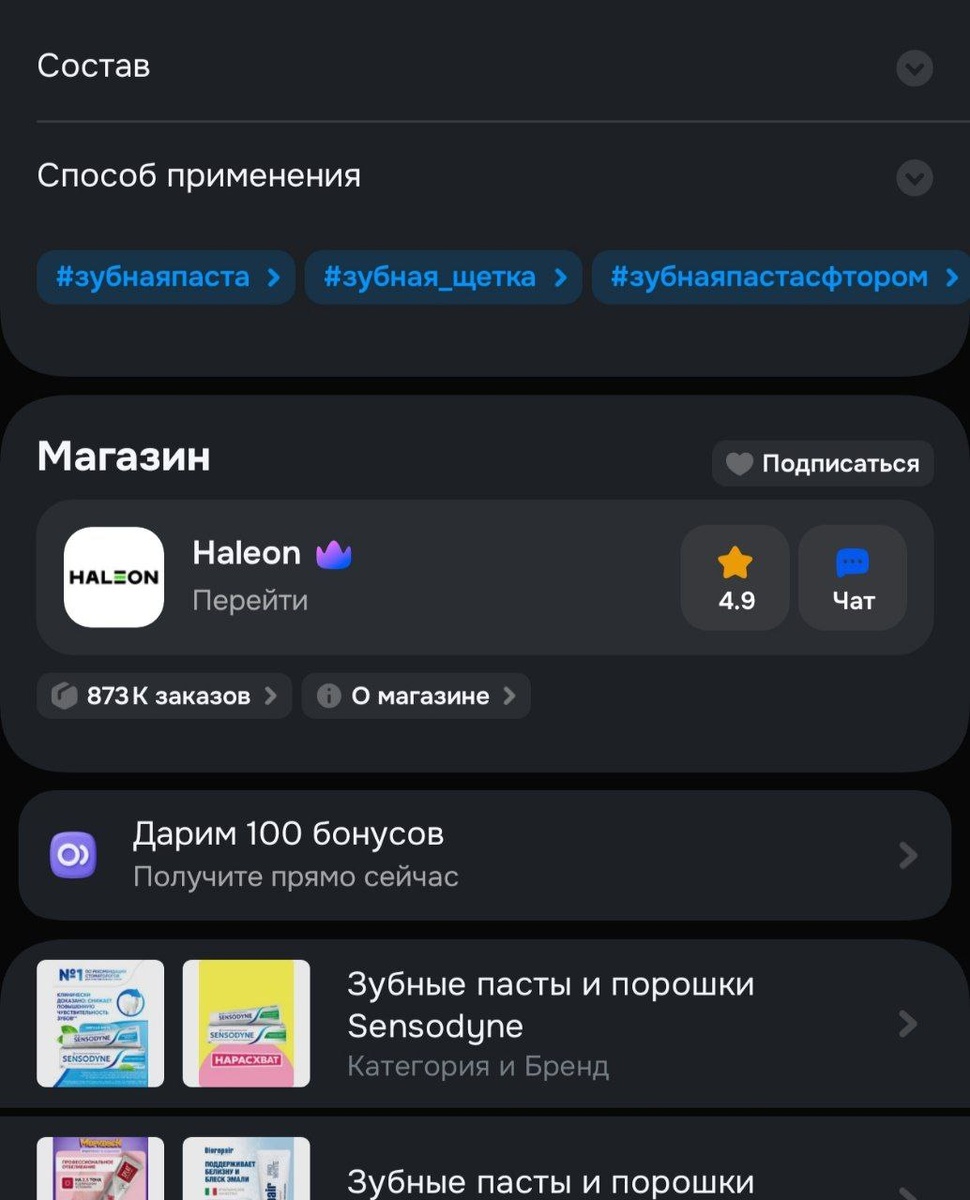The image size is (970, 1200).
Task: Expand the Sensodyne category row chevron
Action: click(x=907, y=1023)
